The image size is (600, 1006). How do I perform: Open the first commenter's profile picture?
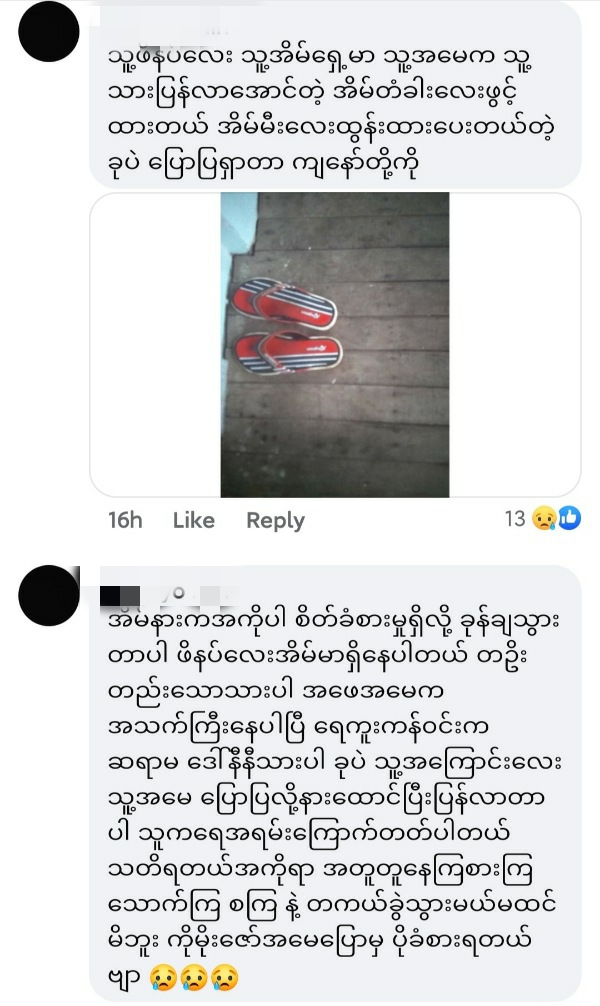(x=48, y=31)
